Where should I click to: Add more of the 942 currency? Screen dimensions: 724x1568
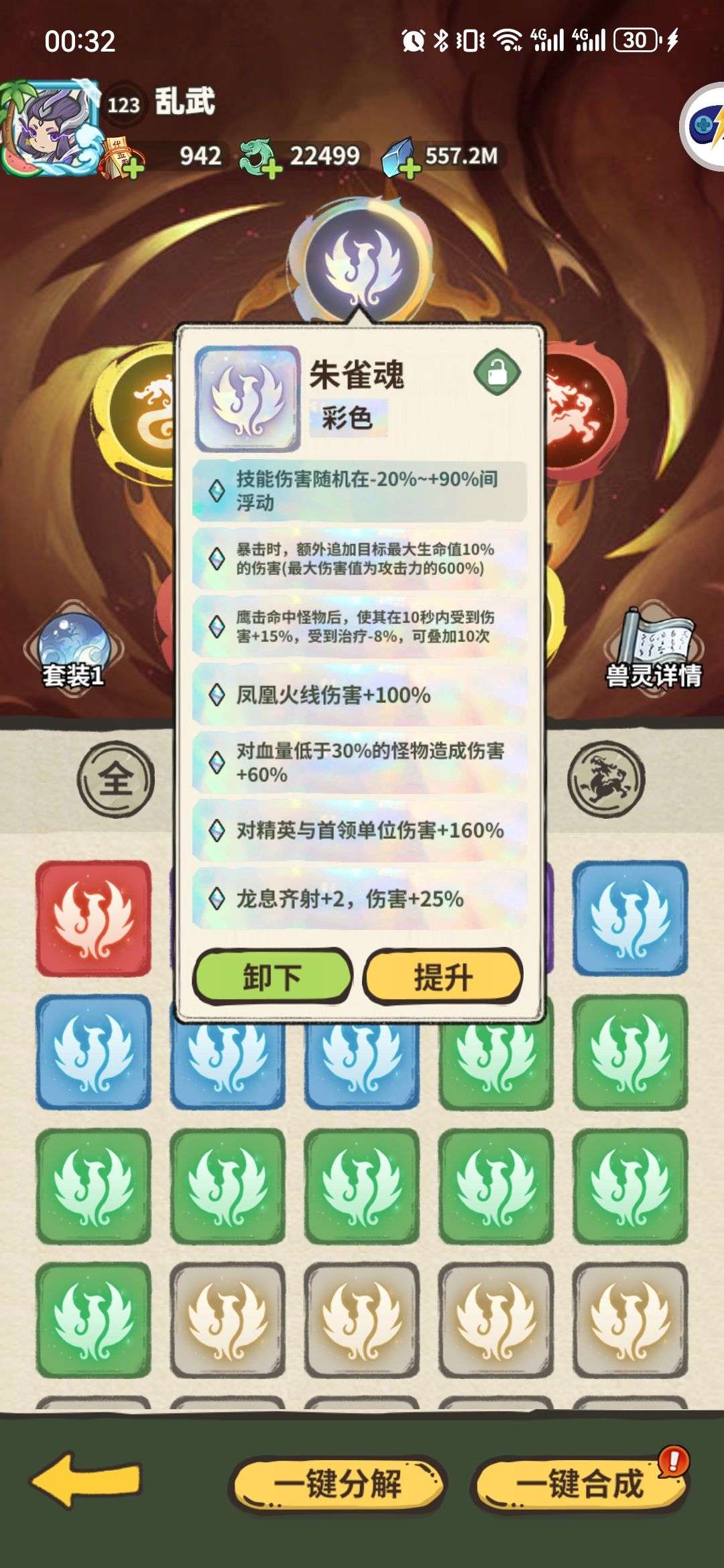(x=133, y=170)
